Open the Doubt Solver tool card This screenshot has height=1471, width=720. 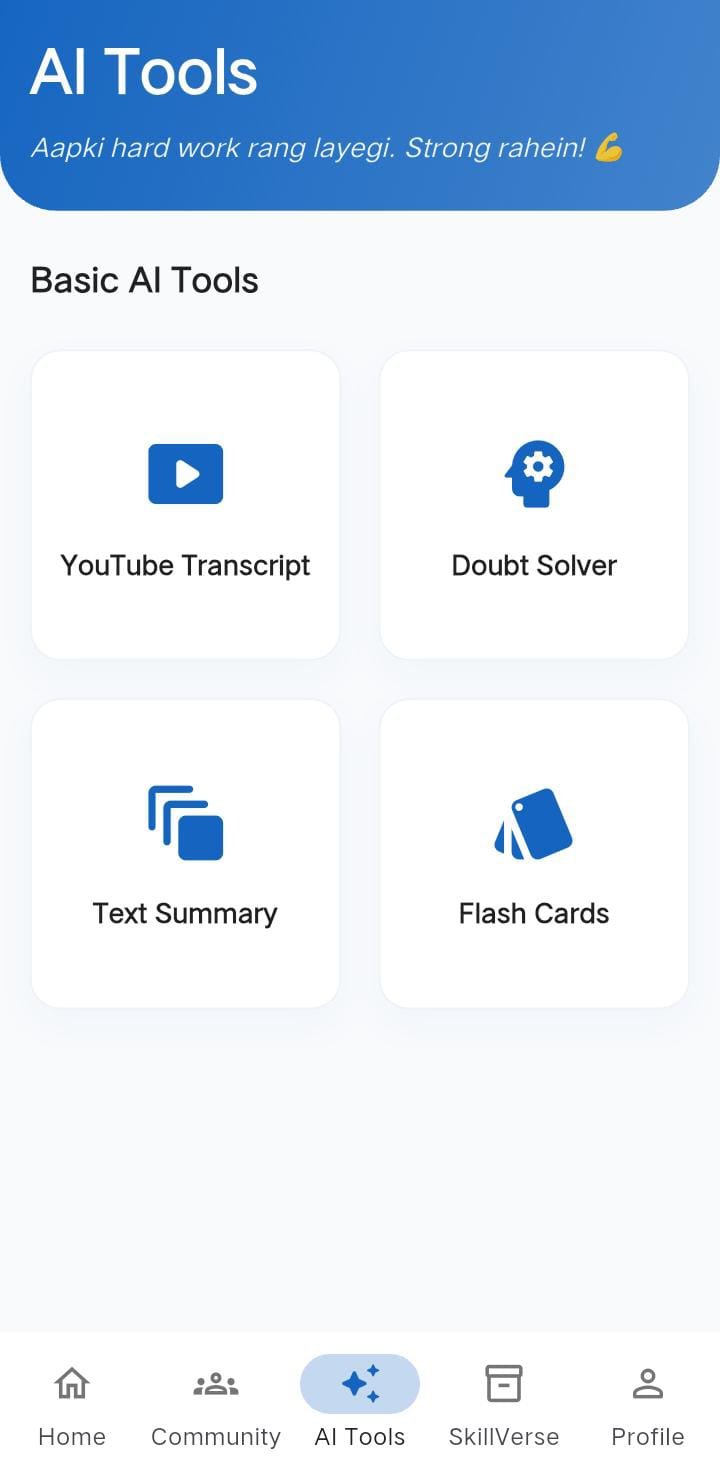pyautogui.click(x=534, y=504)
